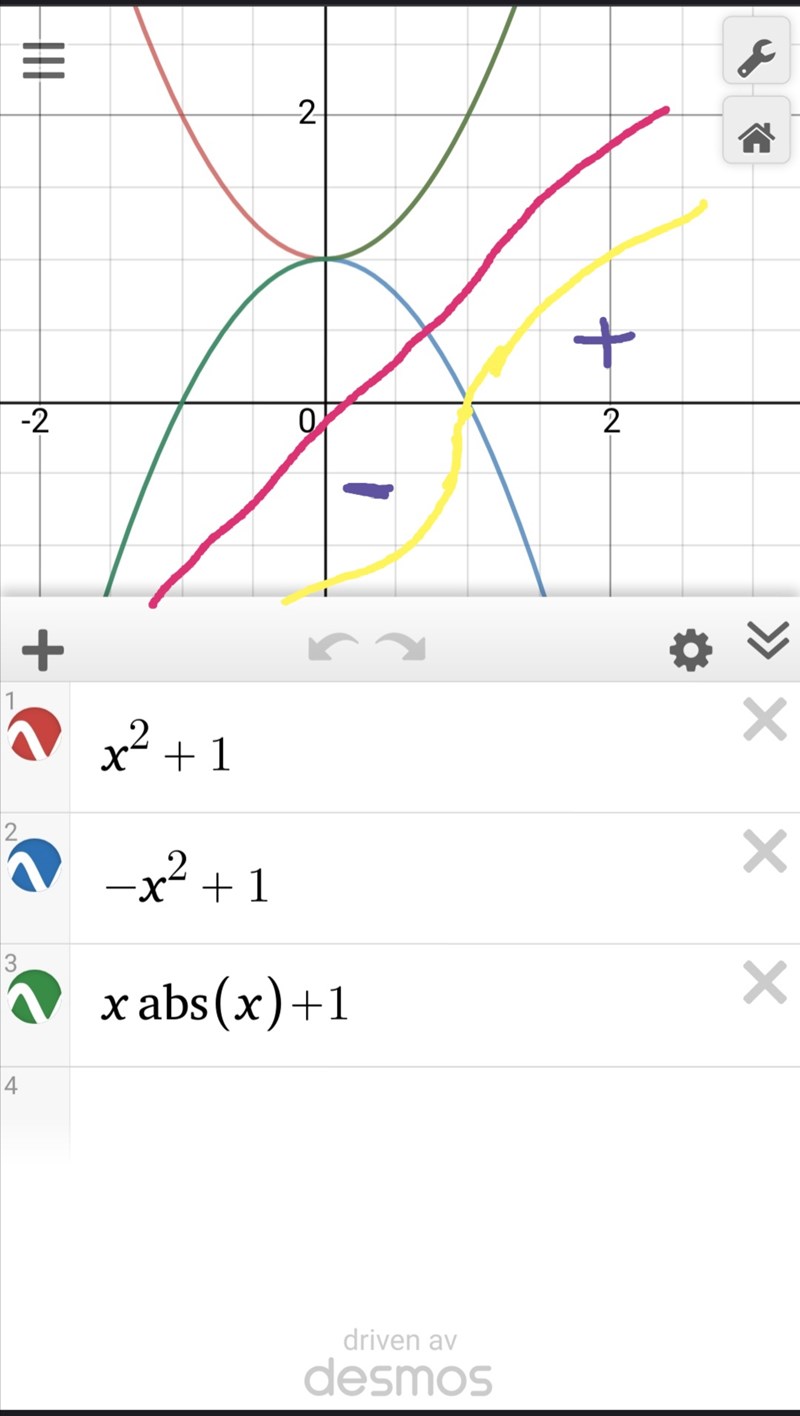Delete the −x²+1 expression

coord(765,852)
